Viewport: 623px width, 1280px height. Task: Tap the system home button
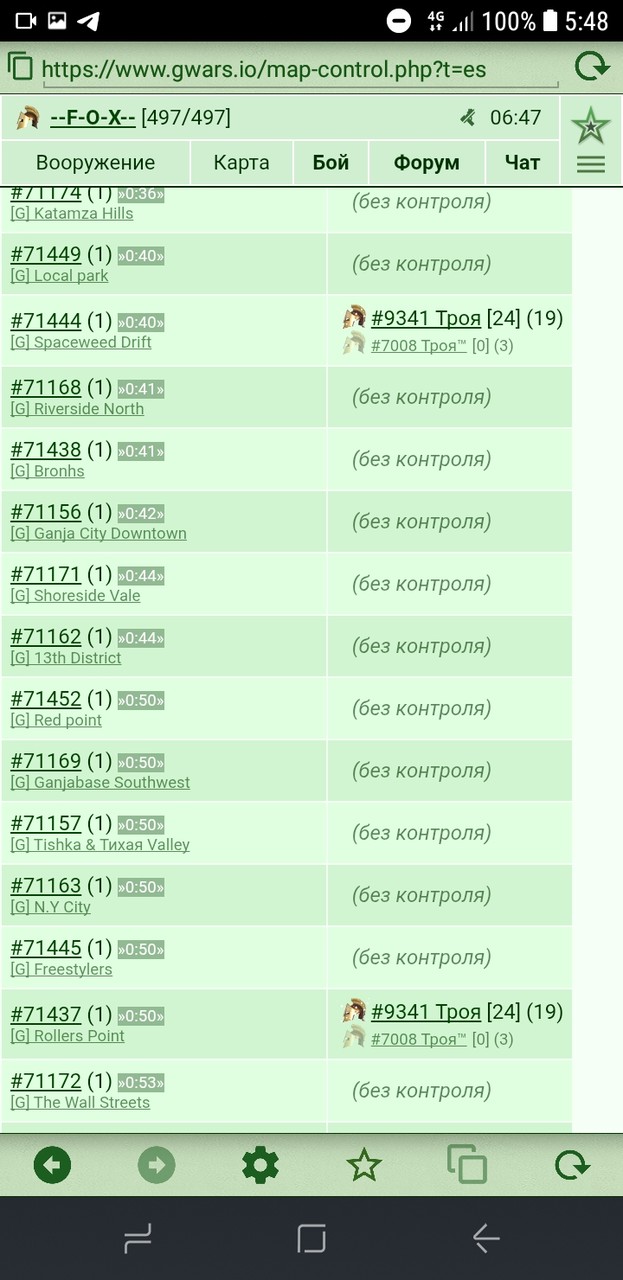(312, 1240)
